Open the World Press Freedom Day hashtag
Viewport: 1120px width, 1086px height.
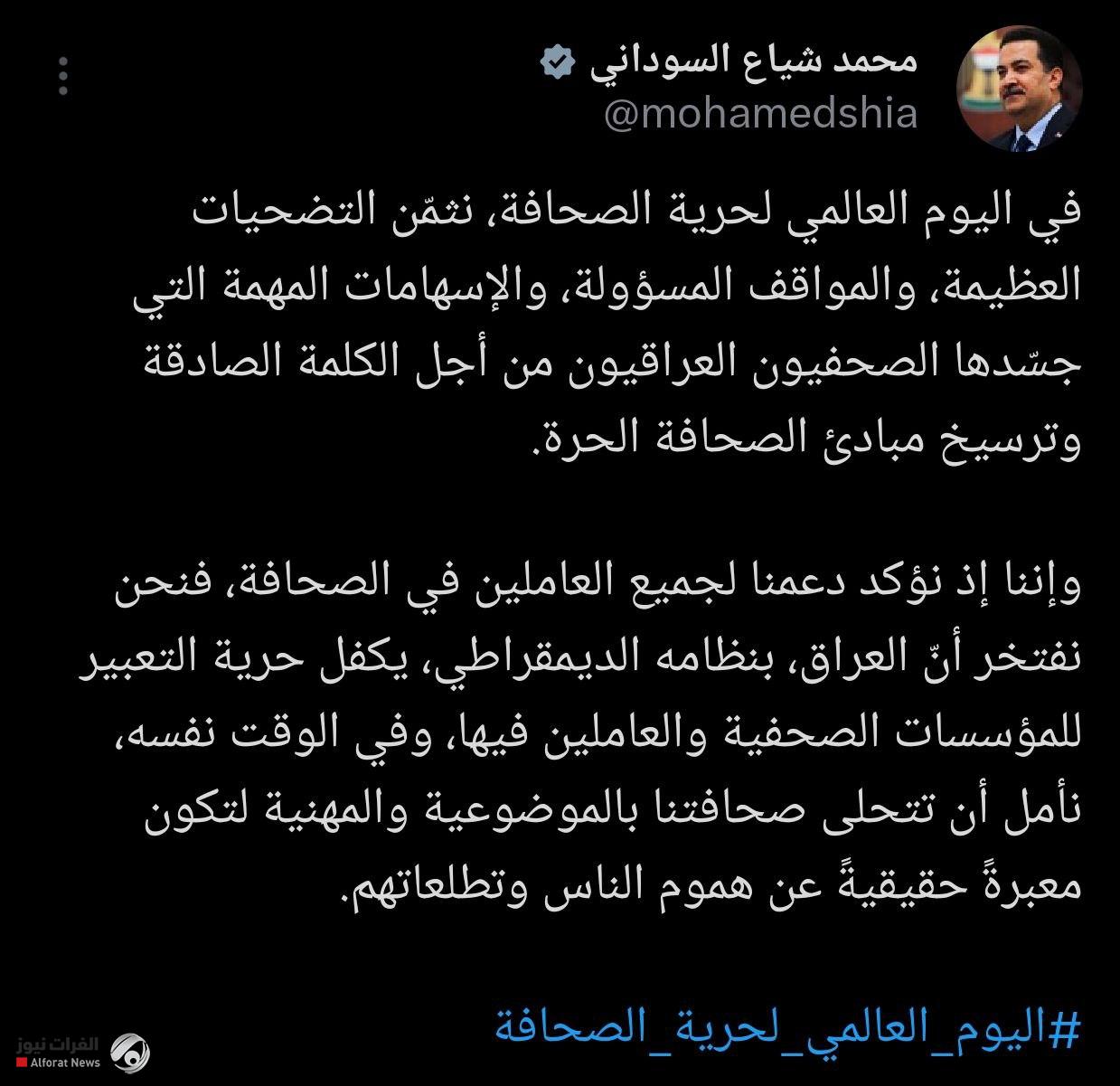(x=787, y=1027)
